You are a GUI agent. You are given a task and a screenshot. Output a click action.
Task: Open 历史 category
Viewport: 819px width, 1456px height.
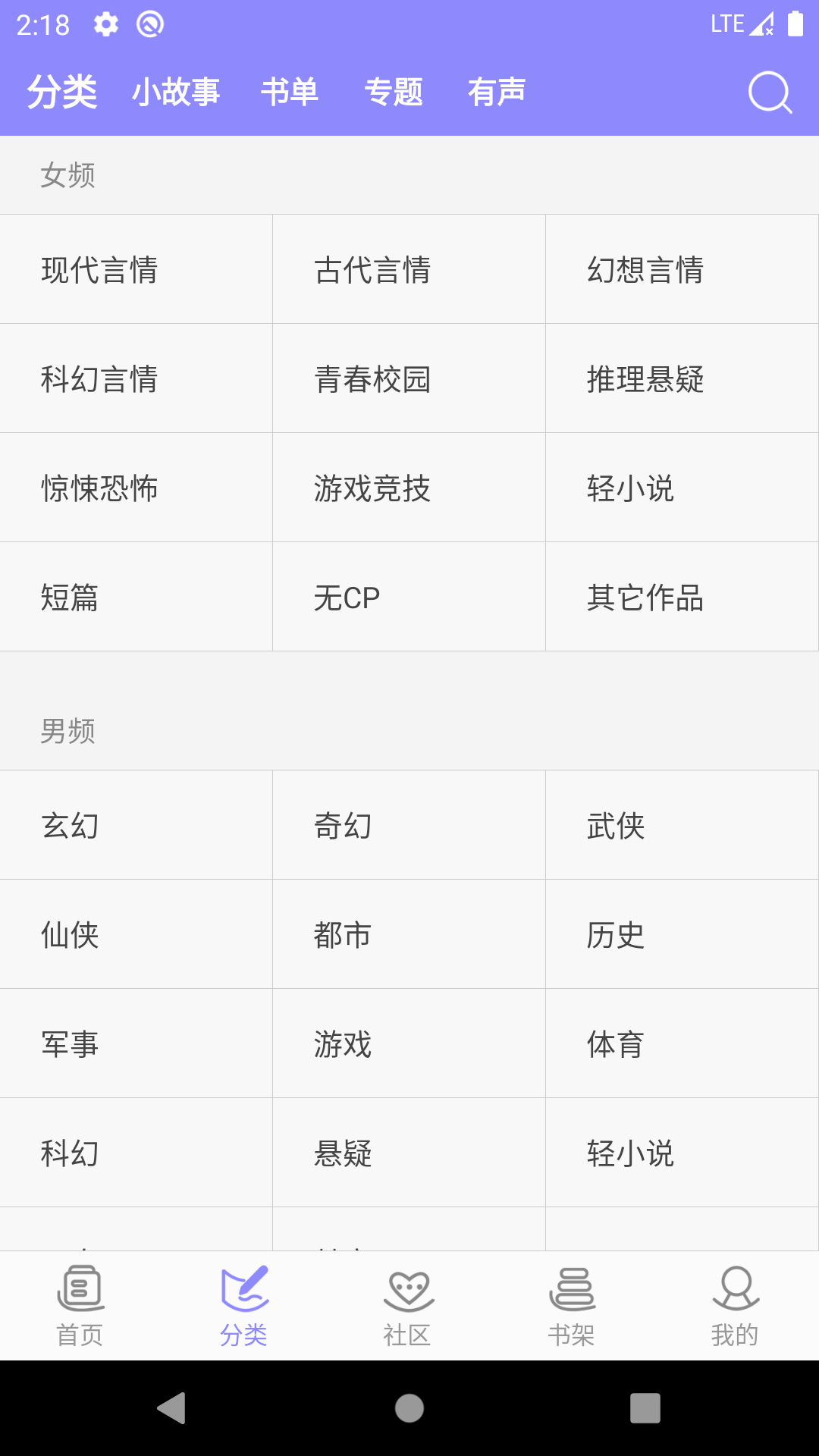click(x=681, y=935)
